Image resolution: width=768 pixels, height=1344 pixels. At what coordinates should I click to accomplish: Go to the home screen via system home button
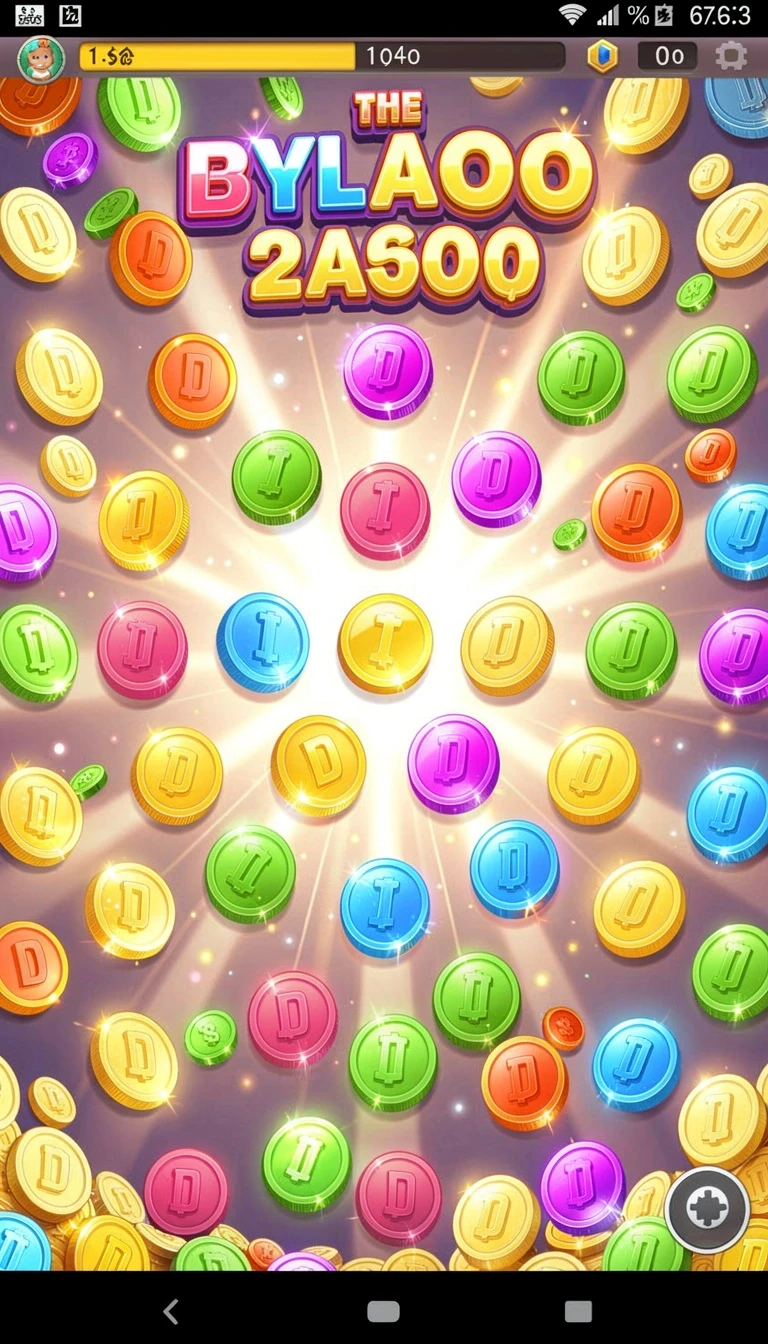(x=383, y=1311)
